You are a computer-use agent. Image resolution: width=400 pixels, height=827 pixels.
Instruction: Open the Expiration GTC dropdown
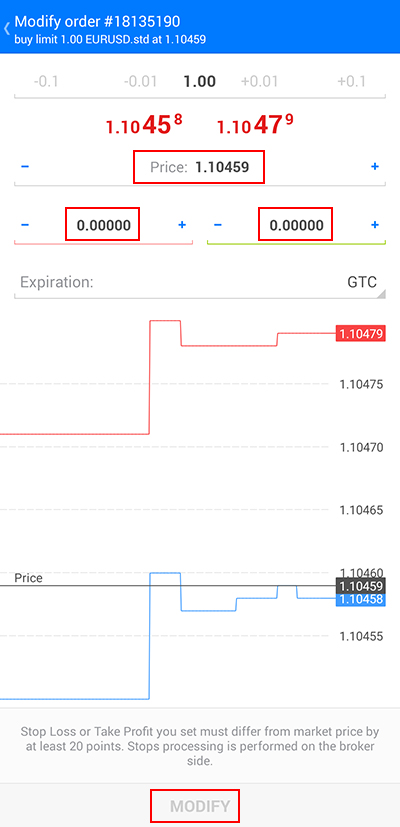(x=200, y=283)
